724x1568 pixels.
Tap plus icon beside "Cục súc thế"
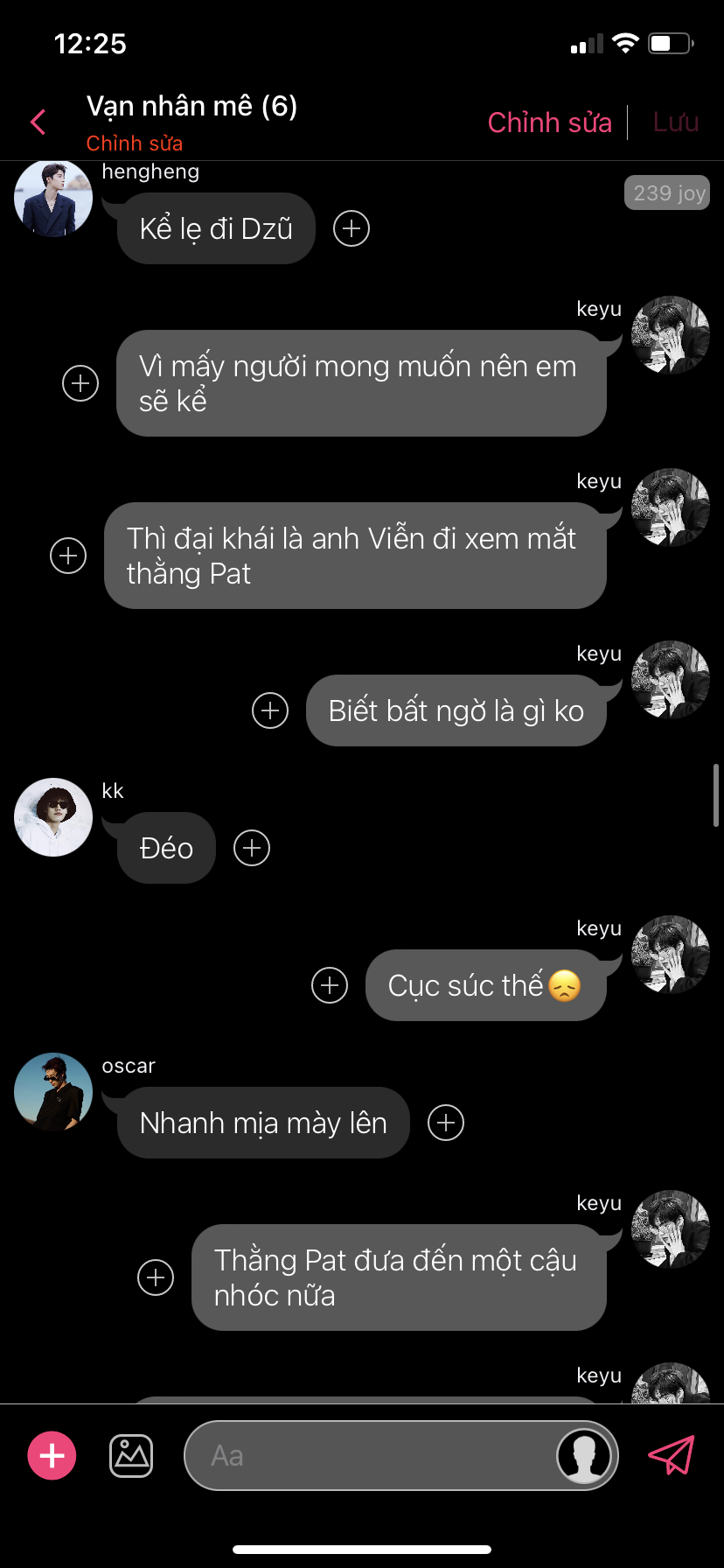(x=330, y=985)
